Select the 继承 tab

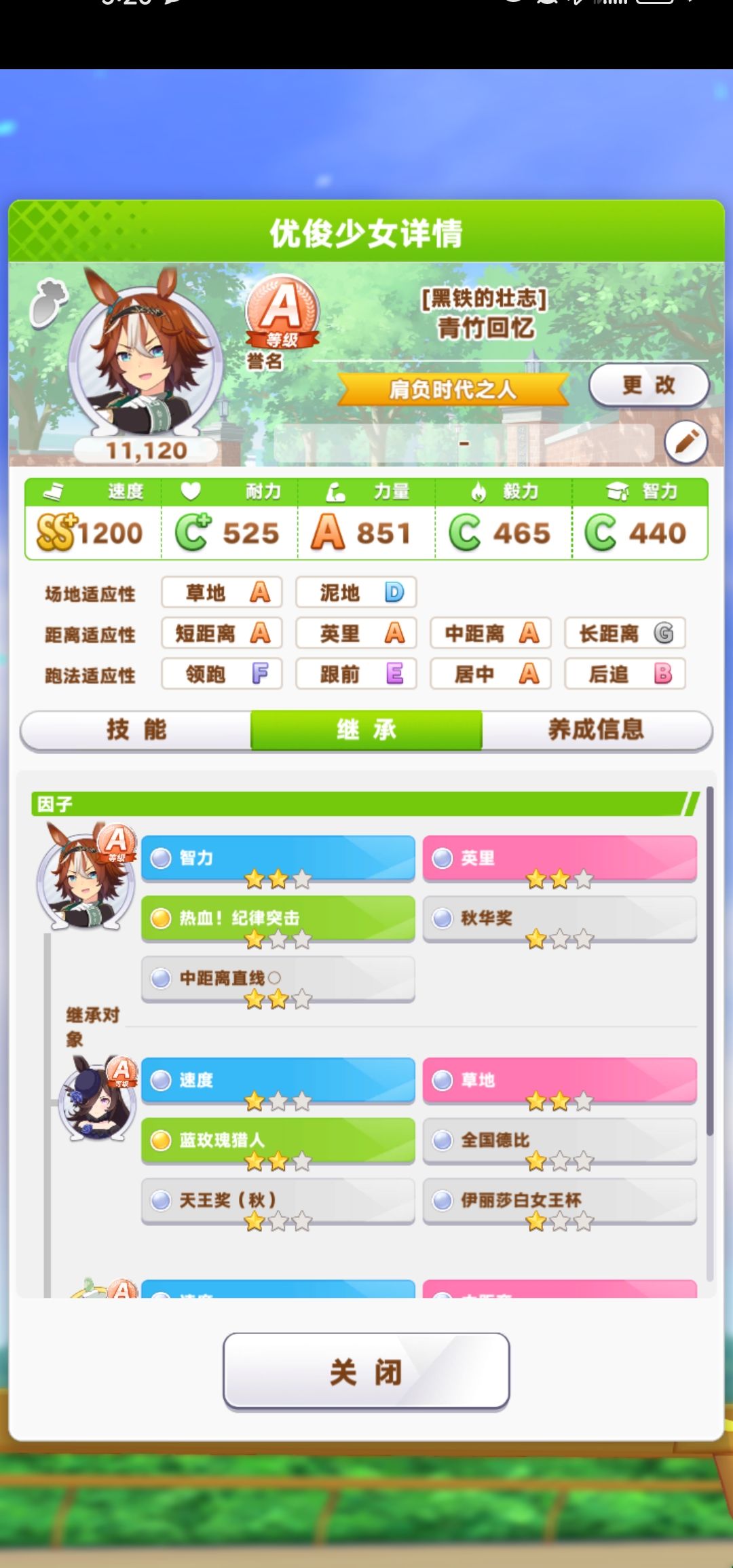click(x=366, y=730)
